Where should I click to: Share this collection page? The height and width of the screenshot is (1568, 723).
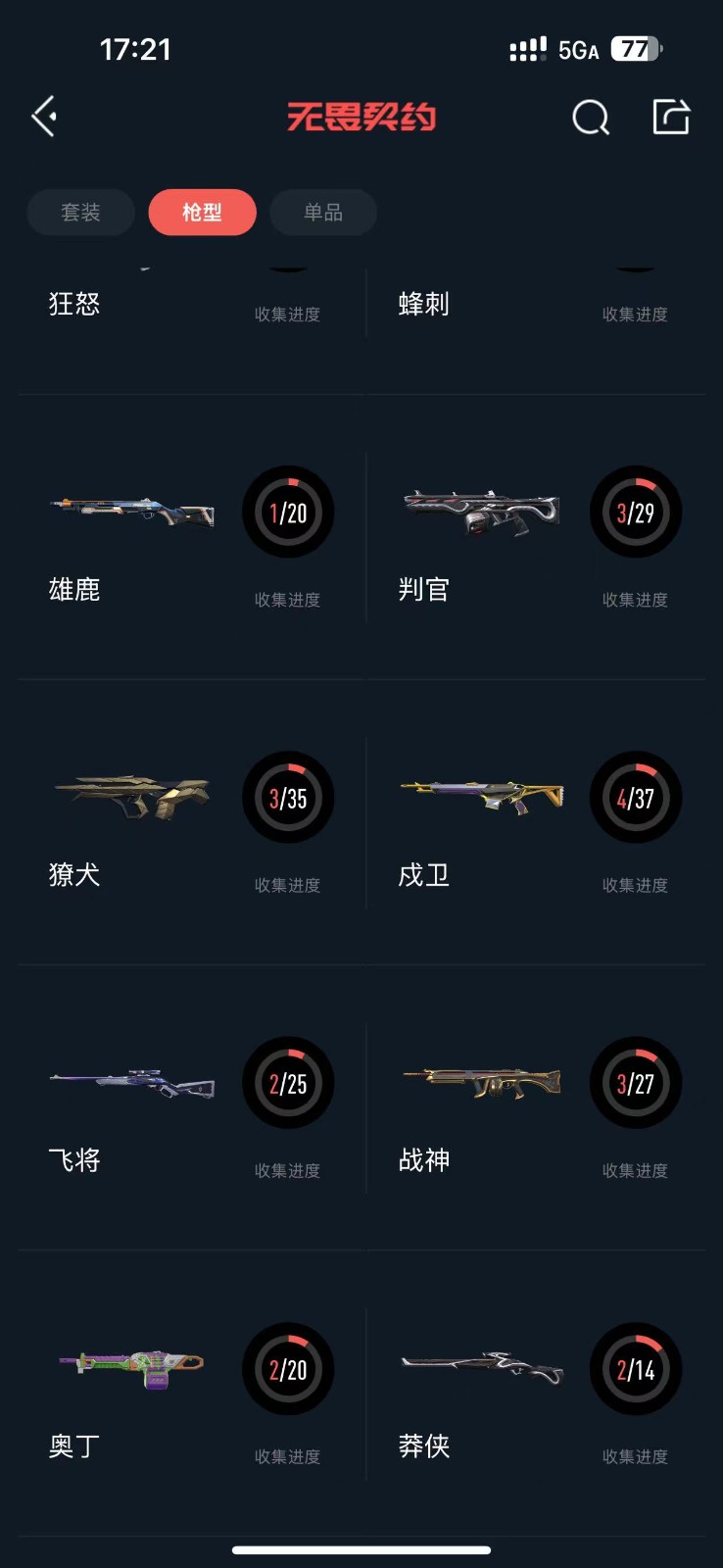(x=671, y=117)
